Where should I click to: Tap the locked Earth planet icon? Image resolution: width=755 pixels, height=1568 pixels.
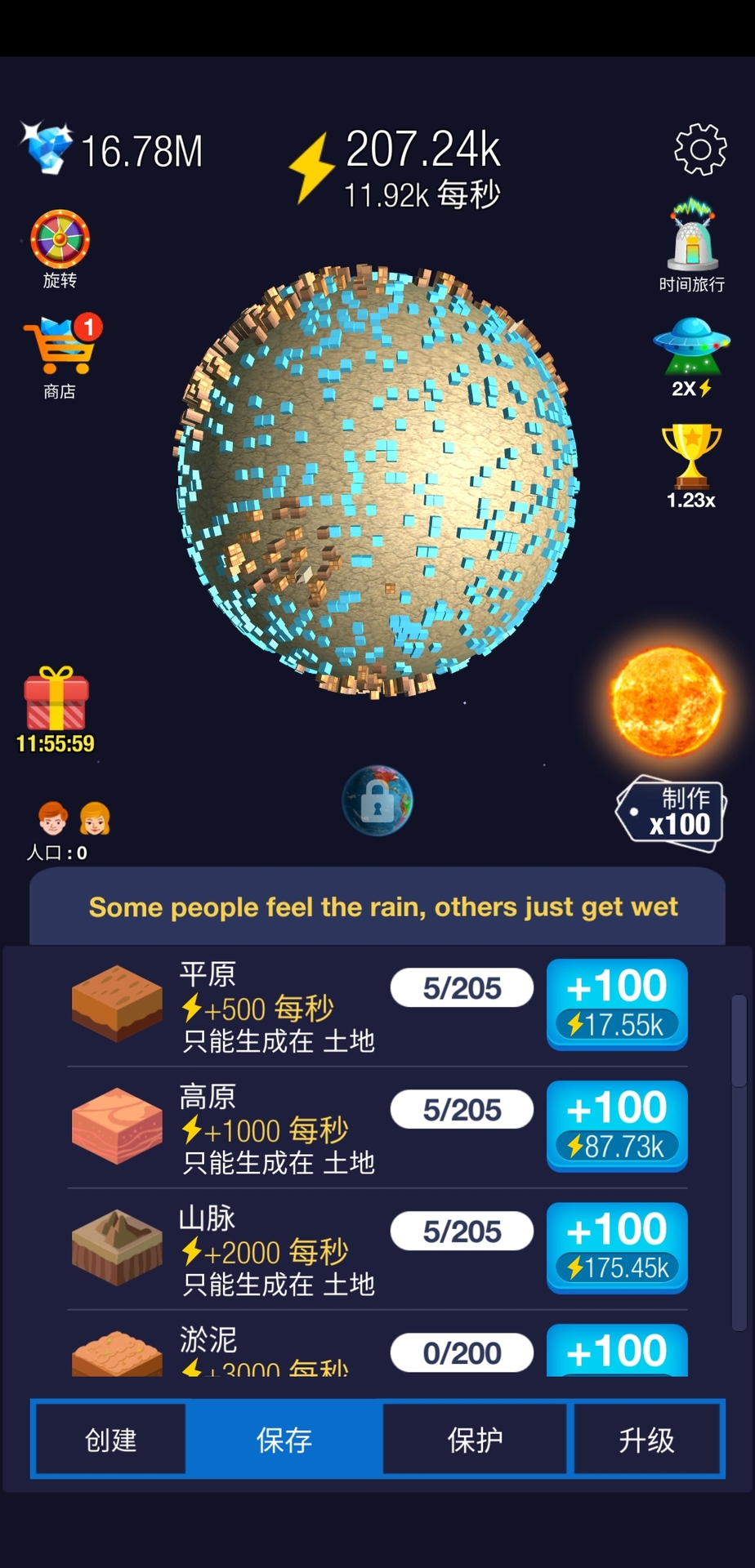[377, 800]
